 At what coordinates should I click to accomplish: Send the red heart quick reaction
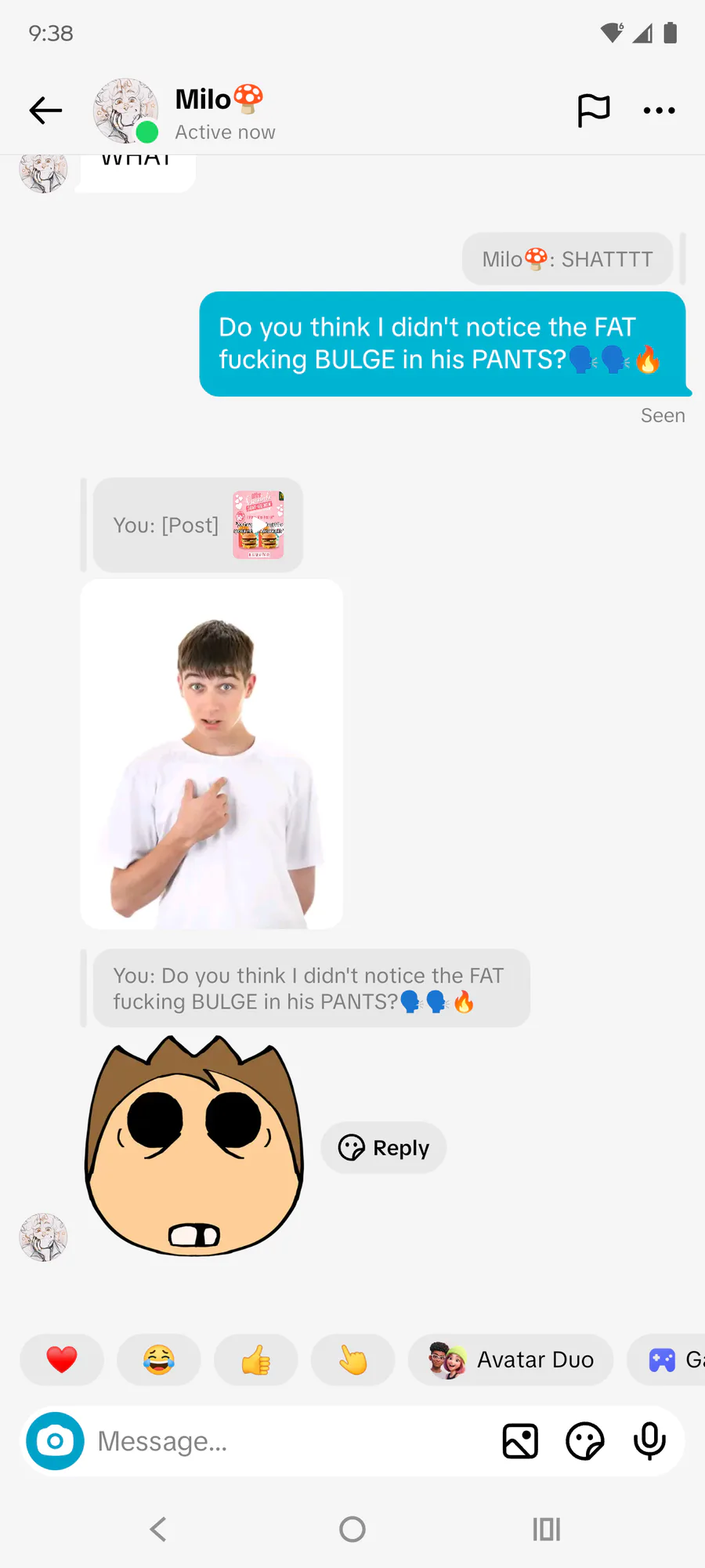pos(62,1360)
